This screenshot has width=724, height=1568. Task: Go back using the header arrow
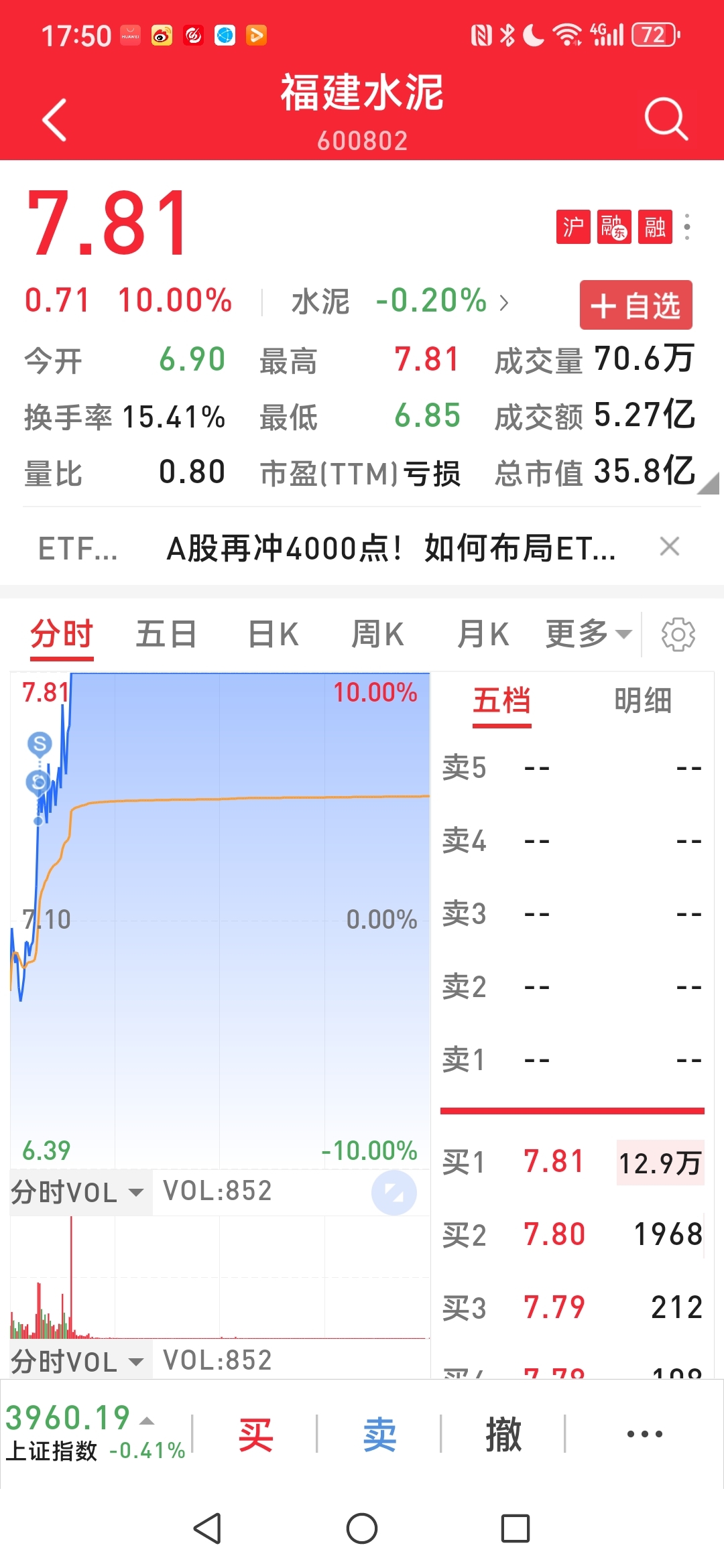[x=55, y=120]
